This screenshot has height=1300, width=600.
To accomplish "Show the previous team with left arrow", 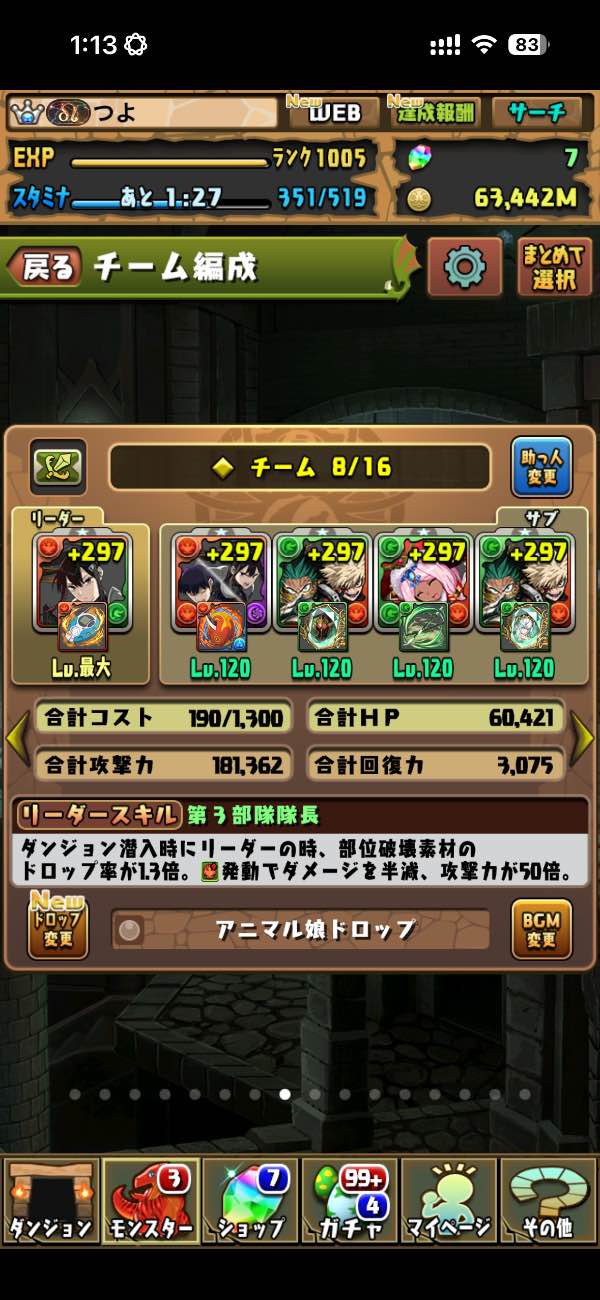I will click(x=17, y=739).
